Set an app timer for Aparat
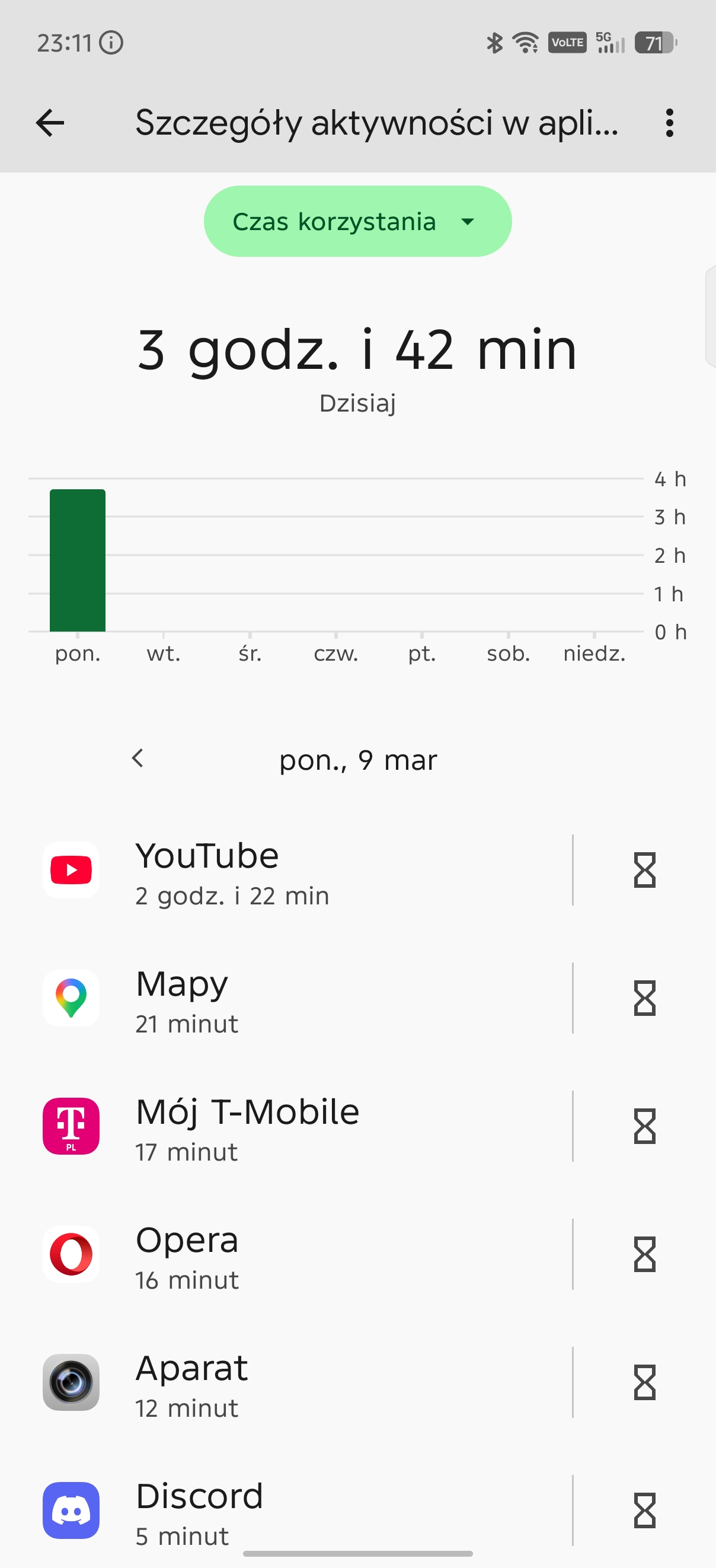Image resolution: width=716 pixels, height=1568 pixels. point(644,1383)
